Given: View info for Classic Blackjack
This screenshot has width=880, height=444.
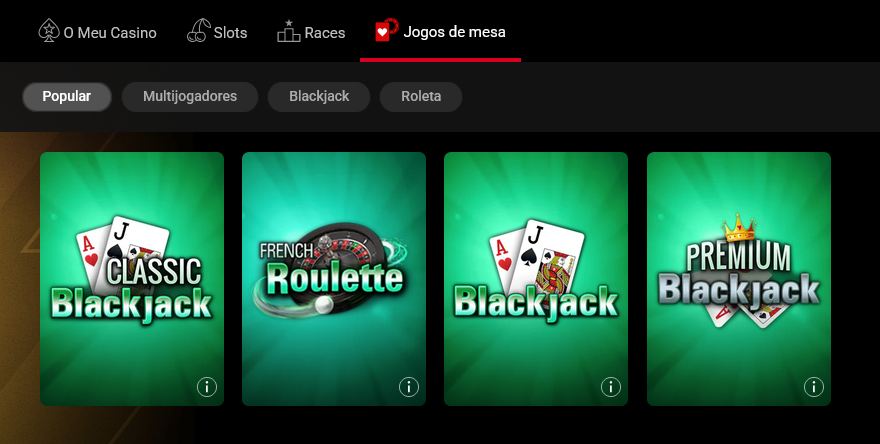Looking at the screenshot, I should [207, 387].
